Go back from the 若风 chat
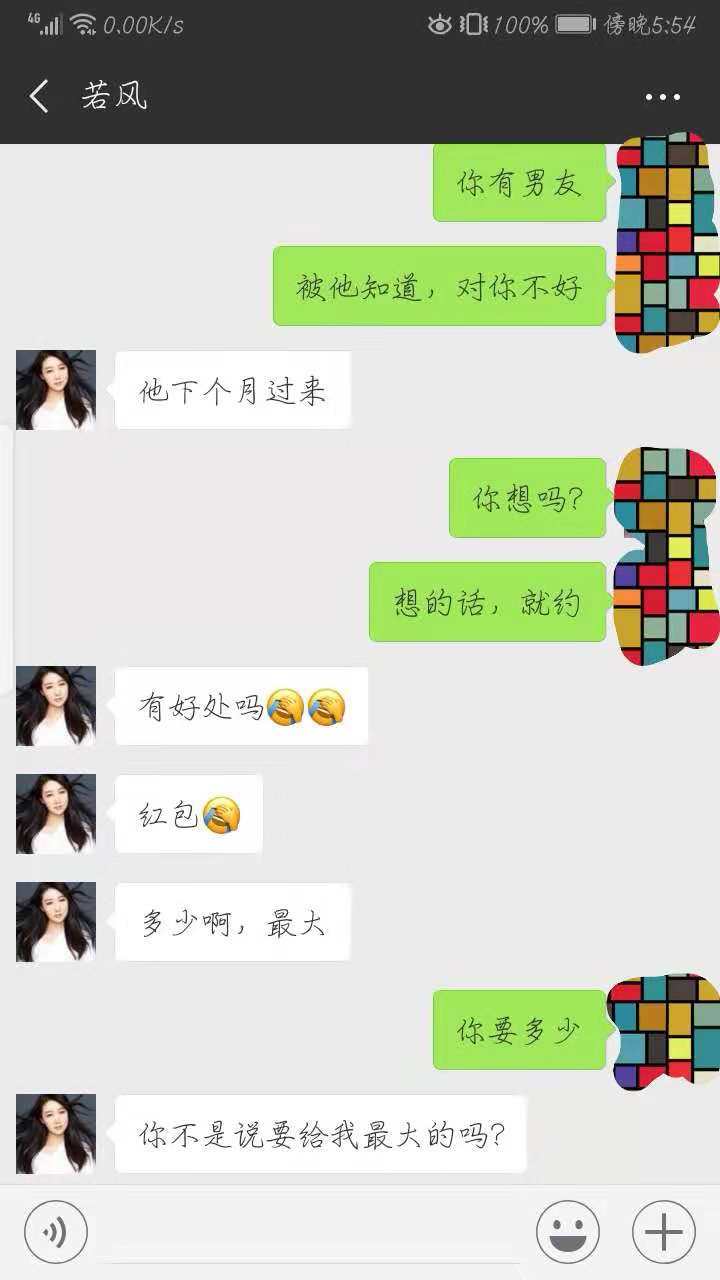 pyautogui.click(x=40, y=97)
